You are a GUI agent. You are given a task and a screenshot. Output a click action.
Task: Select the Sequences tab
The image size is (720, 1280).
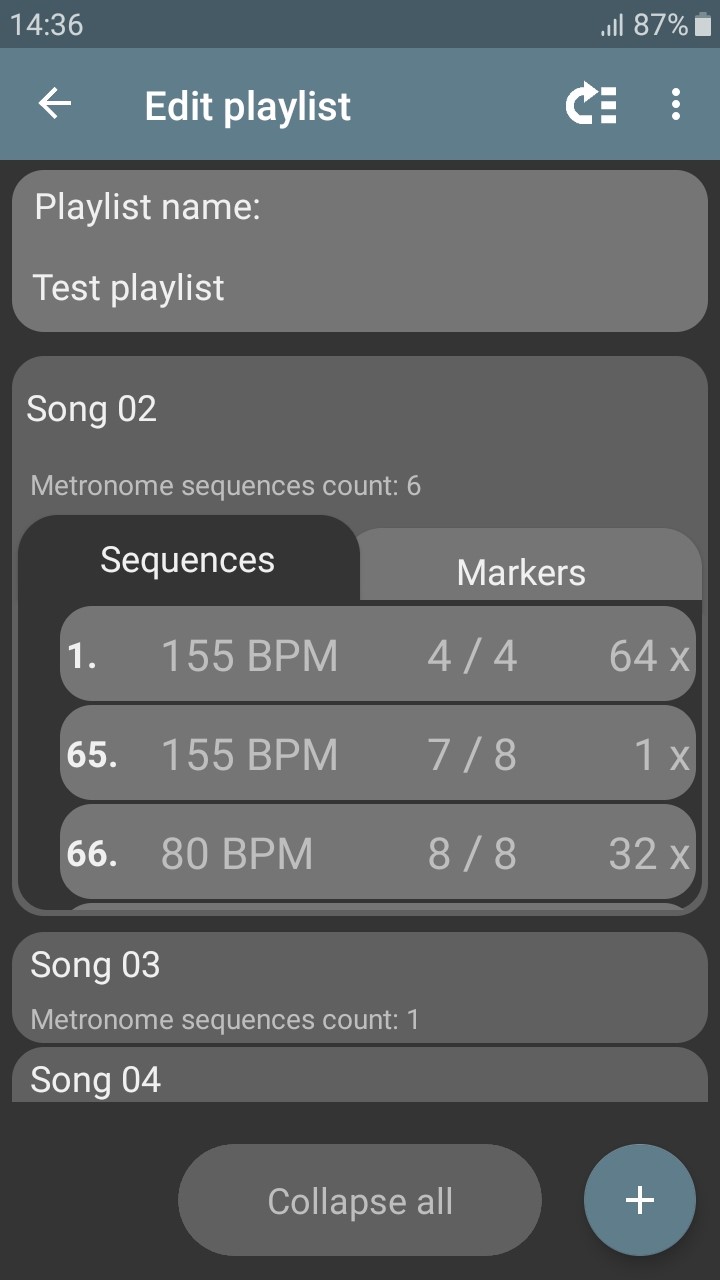pyautogui.click(x=188, y=560)
